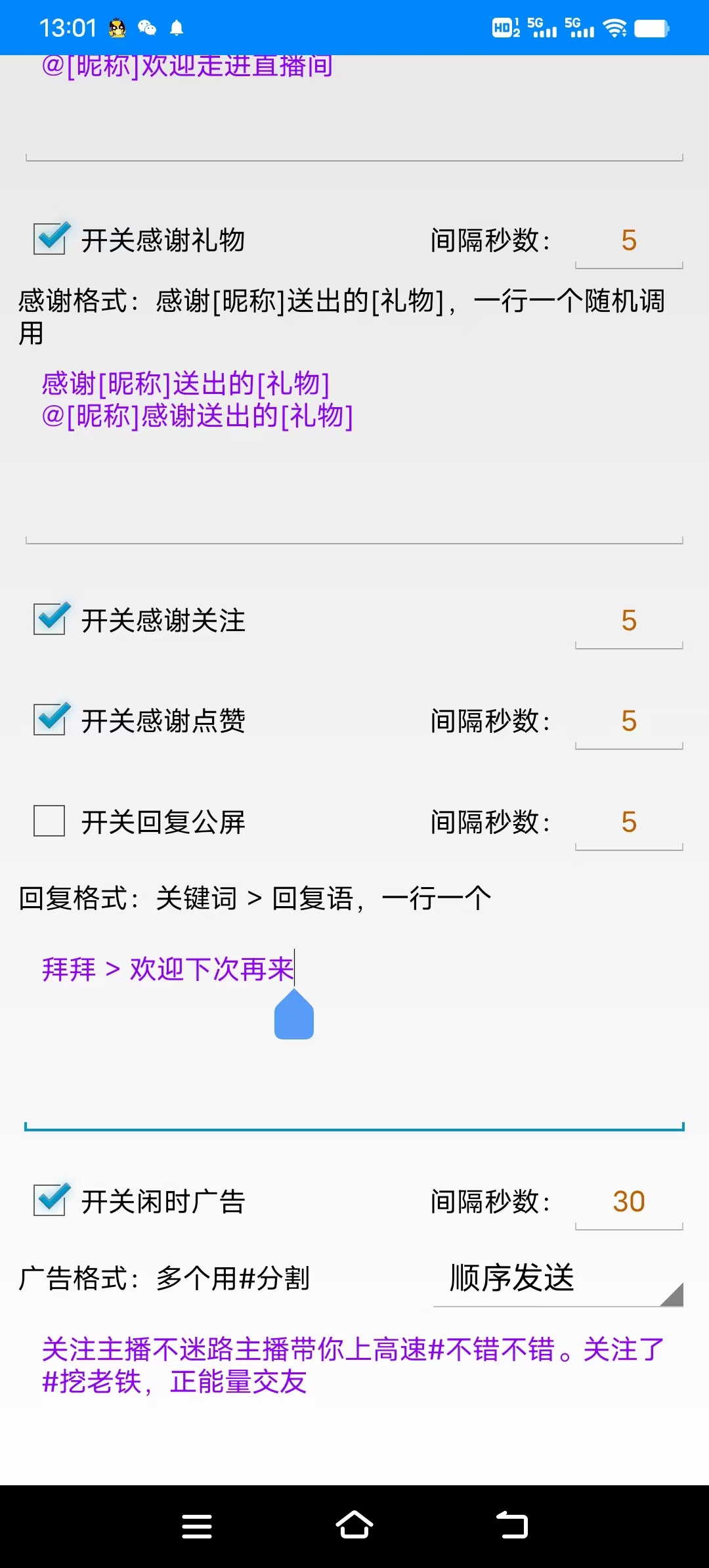Turn off the 开关闲时广告 checkbox
This screenshot has height=1568, width=709.
coord(50,1200)
